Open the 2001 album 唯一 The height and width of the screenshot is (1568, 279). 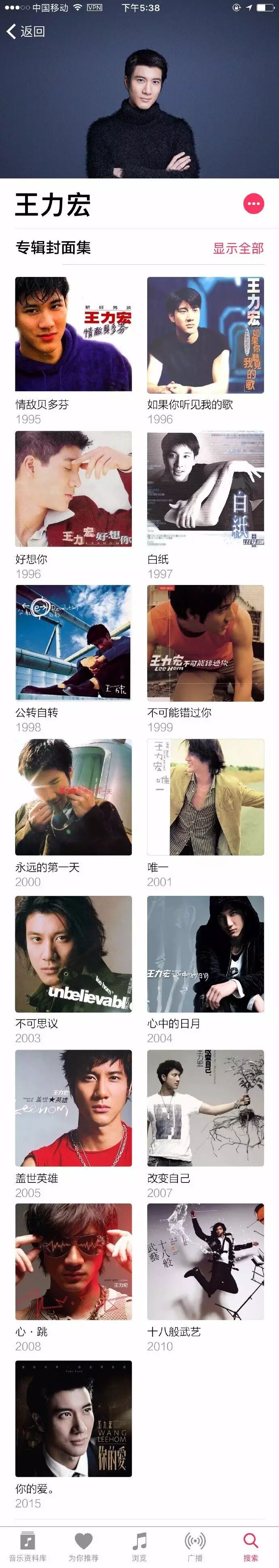[x=205, y=797]
